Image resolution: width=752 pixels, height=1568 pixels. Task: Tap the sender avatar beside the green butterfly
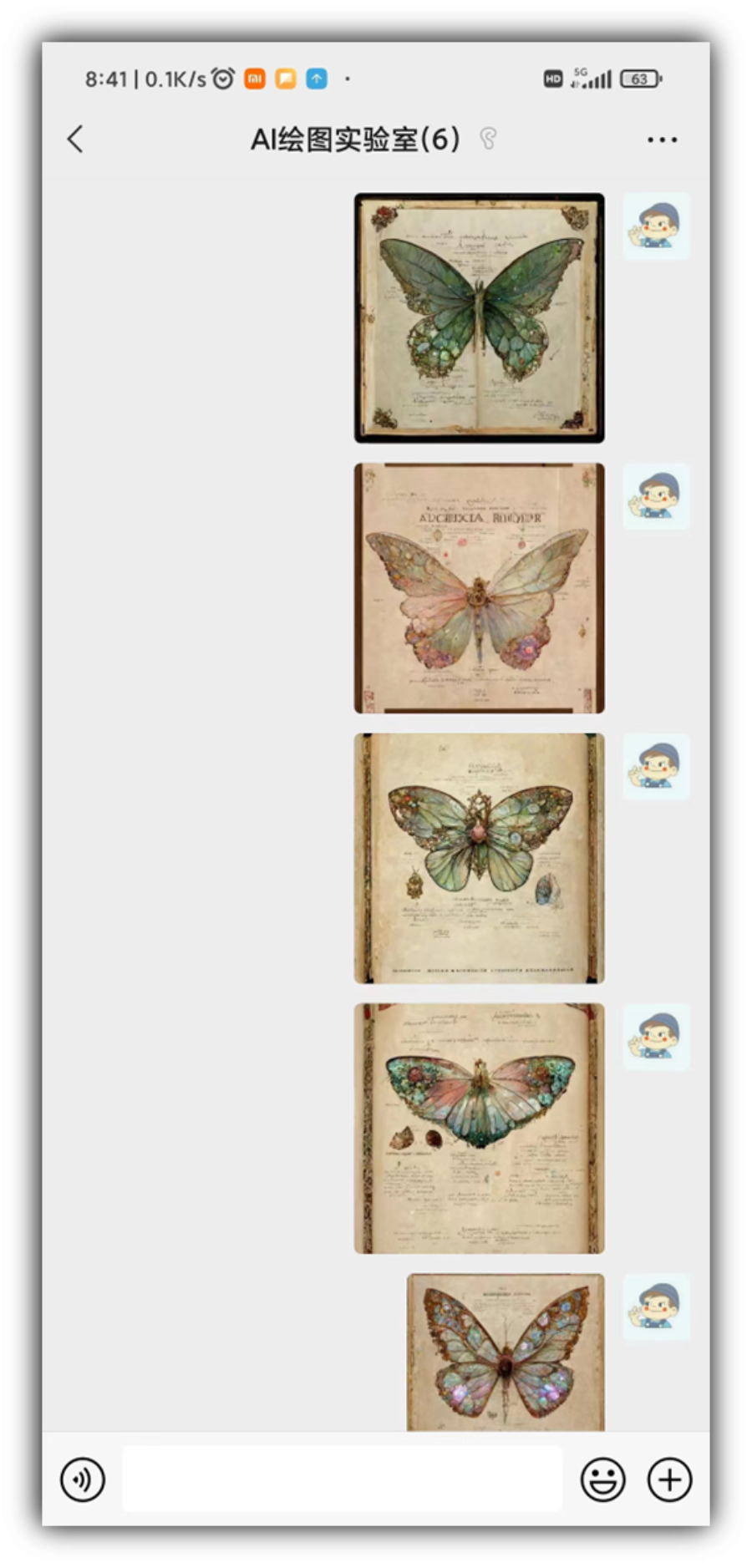pos(656,226)
